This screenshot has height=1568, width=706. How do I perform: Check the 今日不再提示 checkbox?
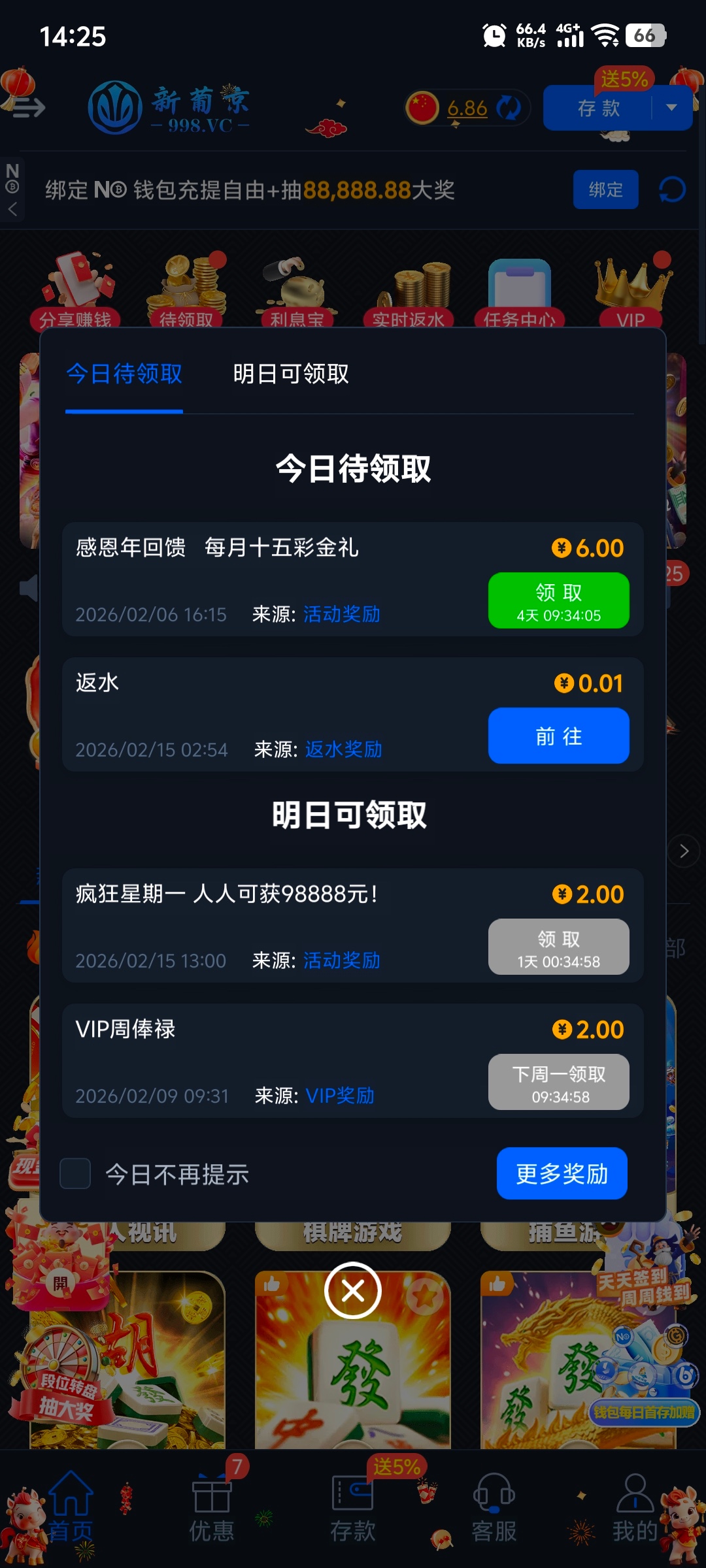(75, 1174)
